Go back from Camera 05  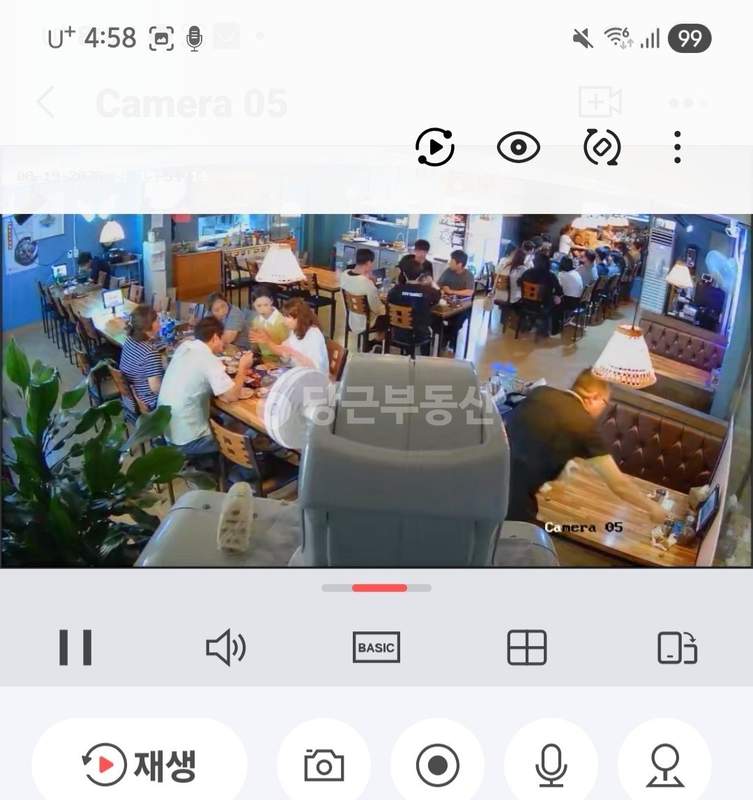tap(45, 103)
